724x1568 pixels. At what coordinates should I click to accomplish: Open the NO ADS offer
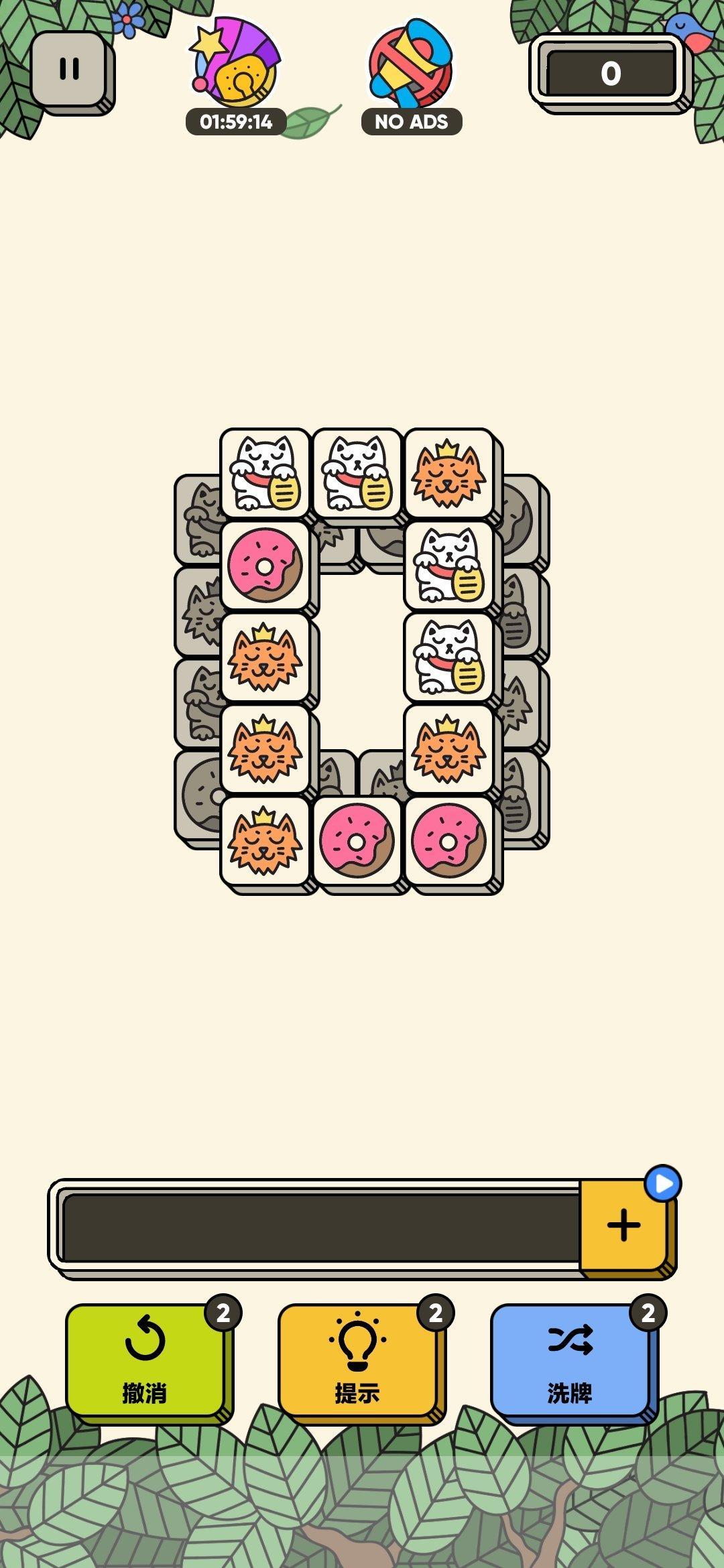(410, 67)
